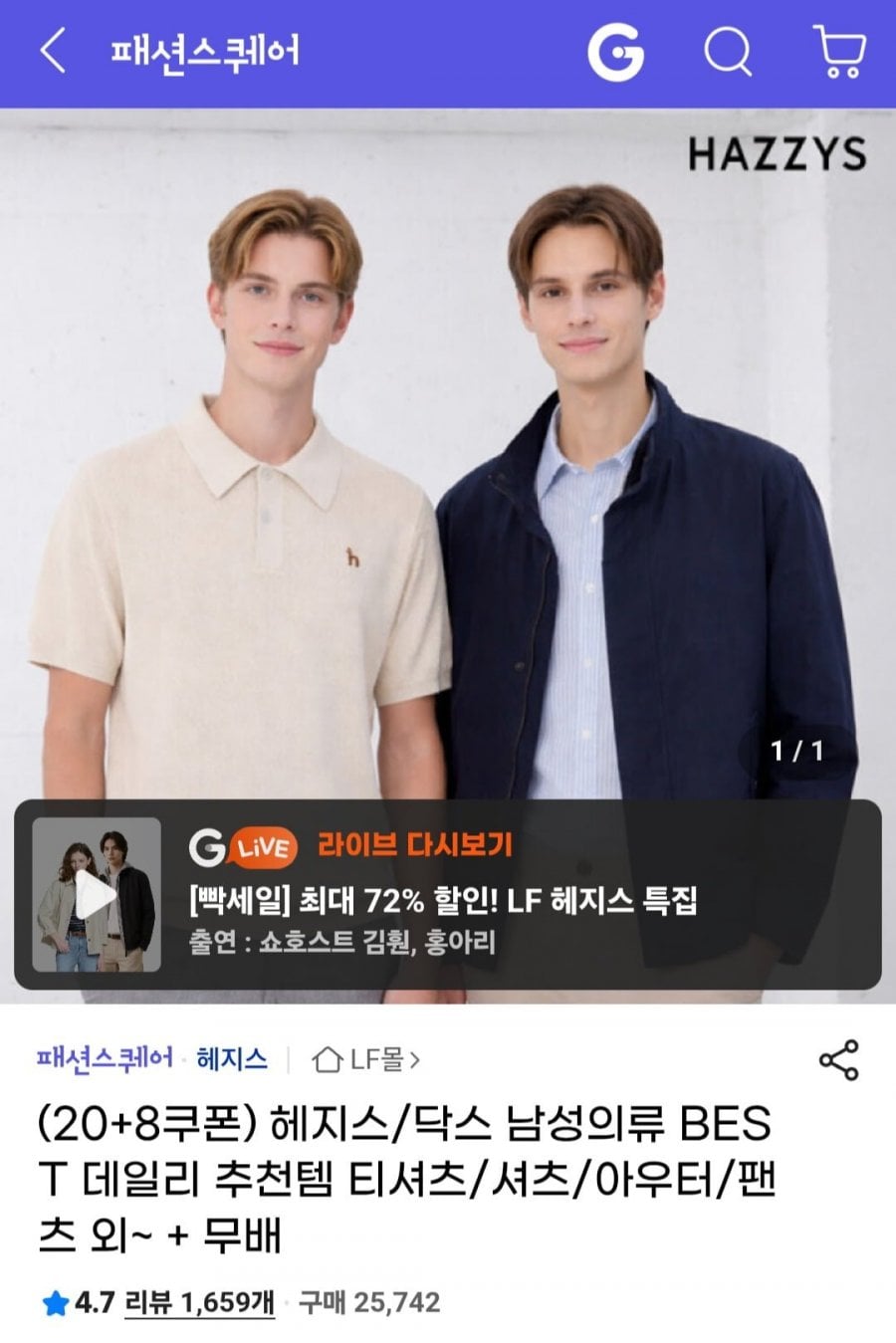Image resolution: width=896 pixels, height=1343 pixels.
Task: Visit the LF몰 seller shop
Action: pyautogui.click(x=366, y=1059)
